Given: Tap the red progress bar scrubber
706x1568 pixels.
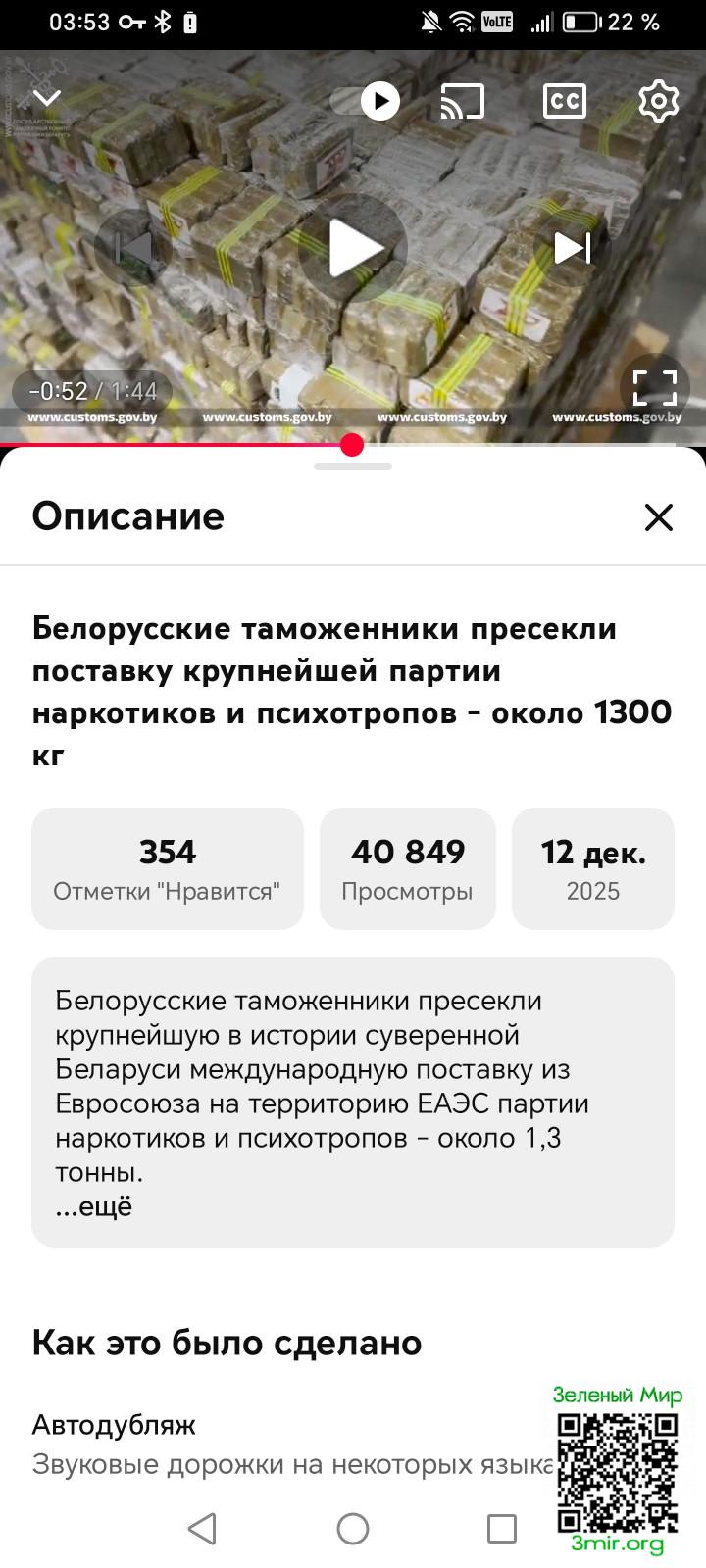Looking at the screenshot, I should pos(352,446).
